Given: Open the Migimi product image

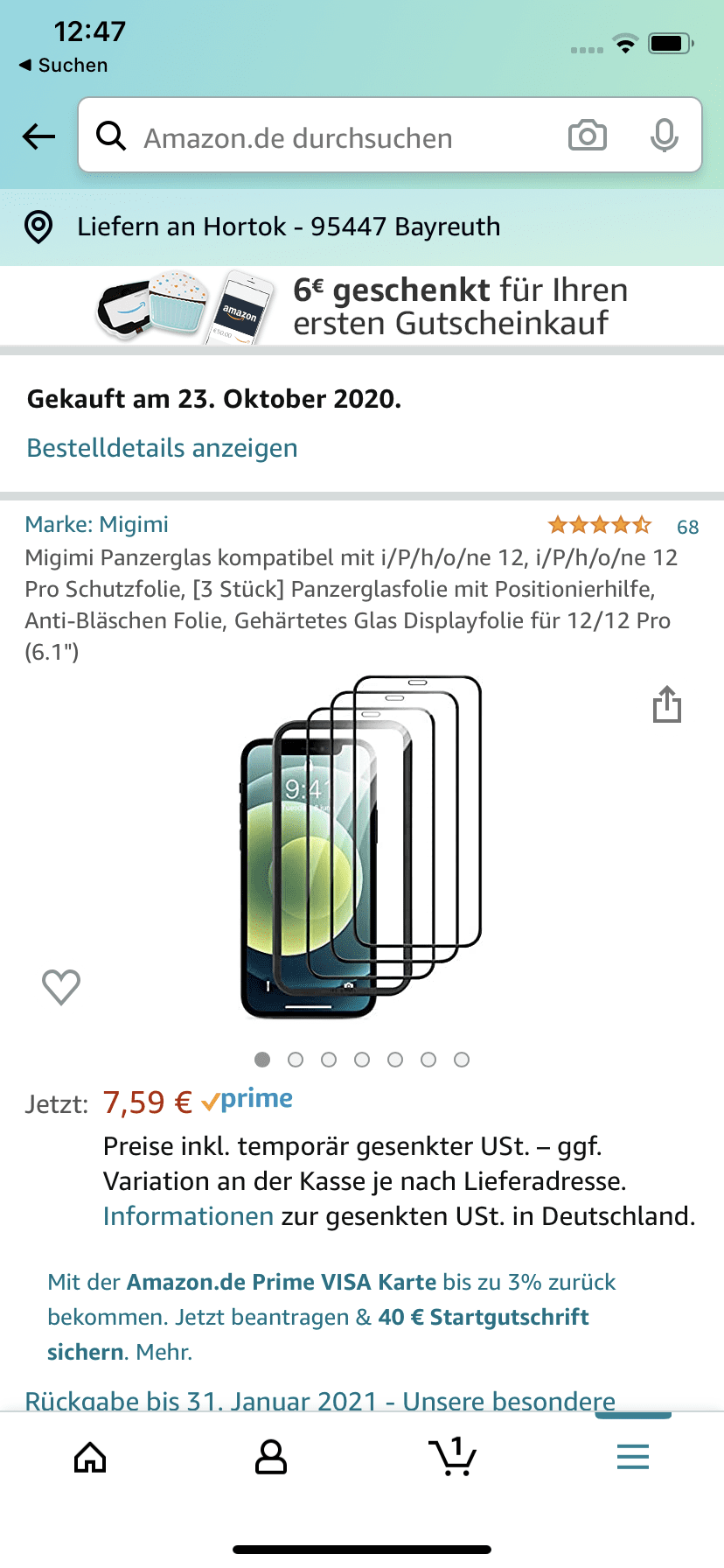Looking at the screenshot, I should pyautogui.click(x=361, y=847).
